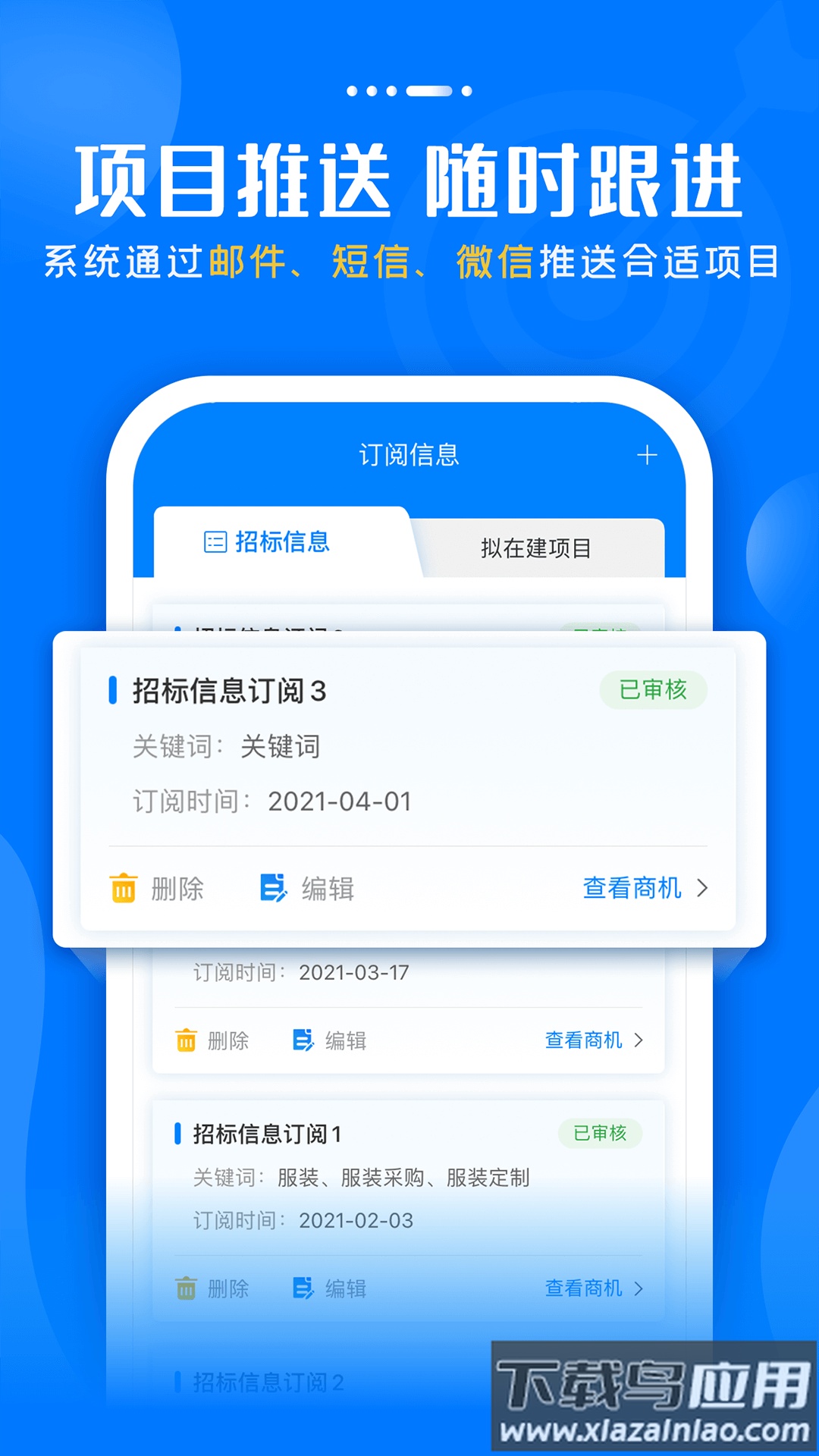Click edit icon on the 2021-03-17 subscription card

click(x=304, y=1040)
